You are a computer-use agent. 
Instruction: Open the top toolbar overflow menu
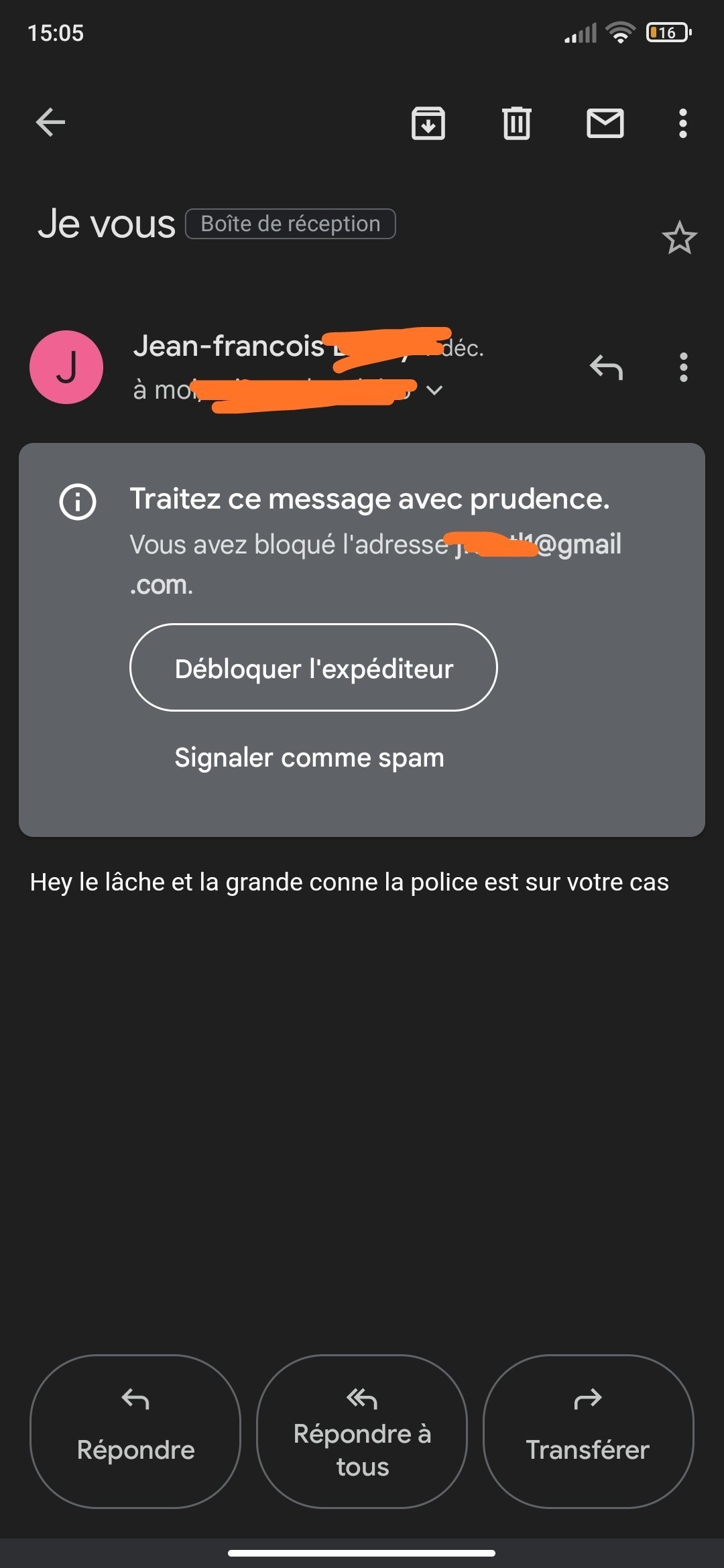coord(682,123)
